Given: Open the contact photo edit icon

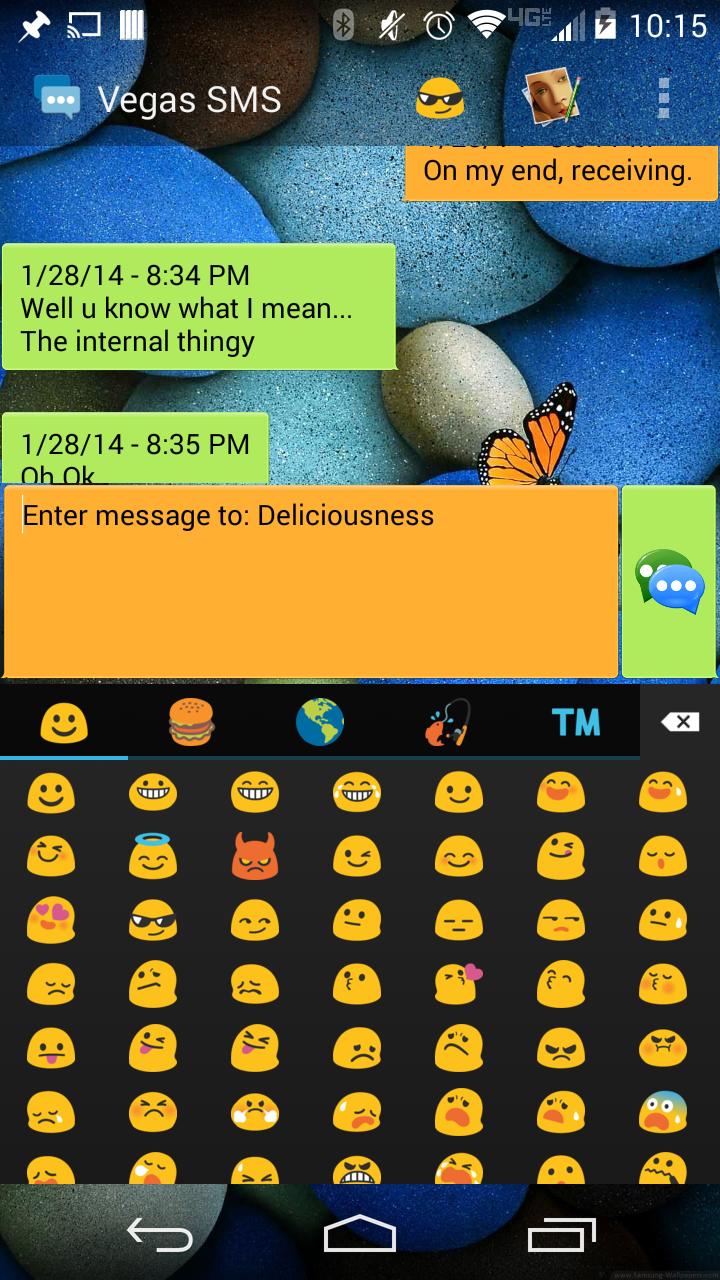Looking at the screenshot, I should click(552, 97).
